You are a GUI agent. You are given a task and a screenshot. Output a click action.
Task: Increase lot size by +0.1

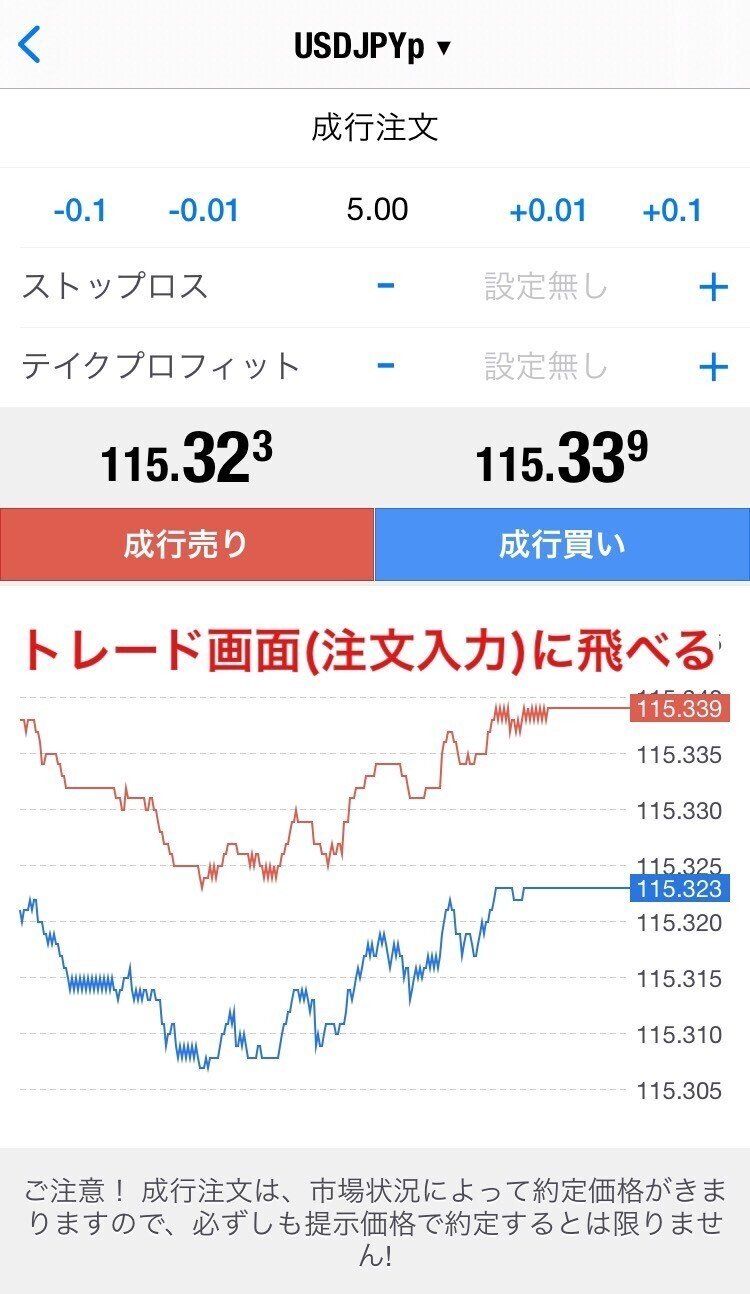[672, 210]
